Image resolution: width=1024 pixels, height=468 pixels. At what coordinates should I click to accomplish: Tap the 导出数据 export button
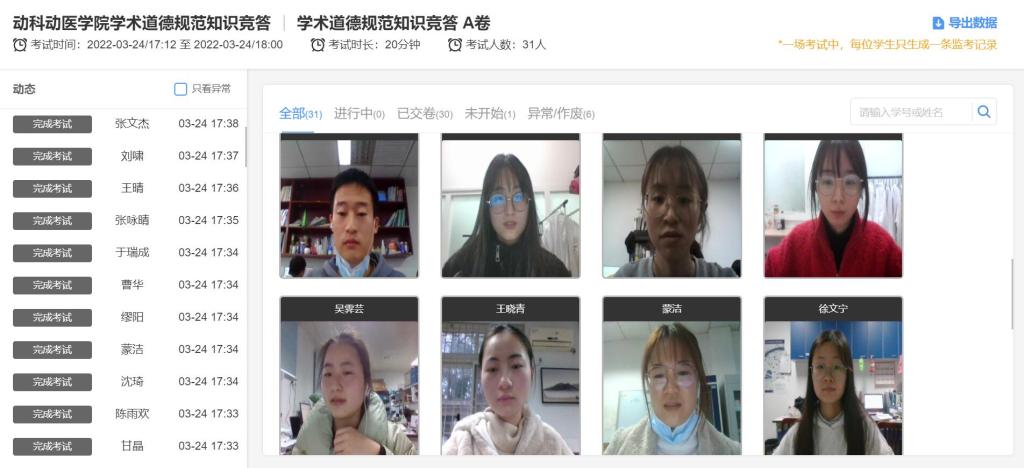[x=964, y=23]
